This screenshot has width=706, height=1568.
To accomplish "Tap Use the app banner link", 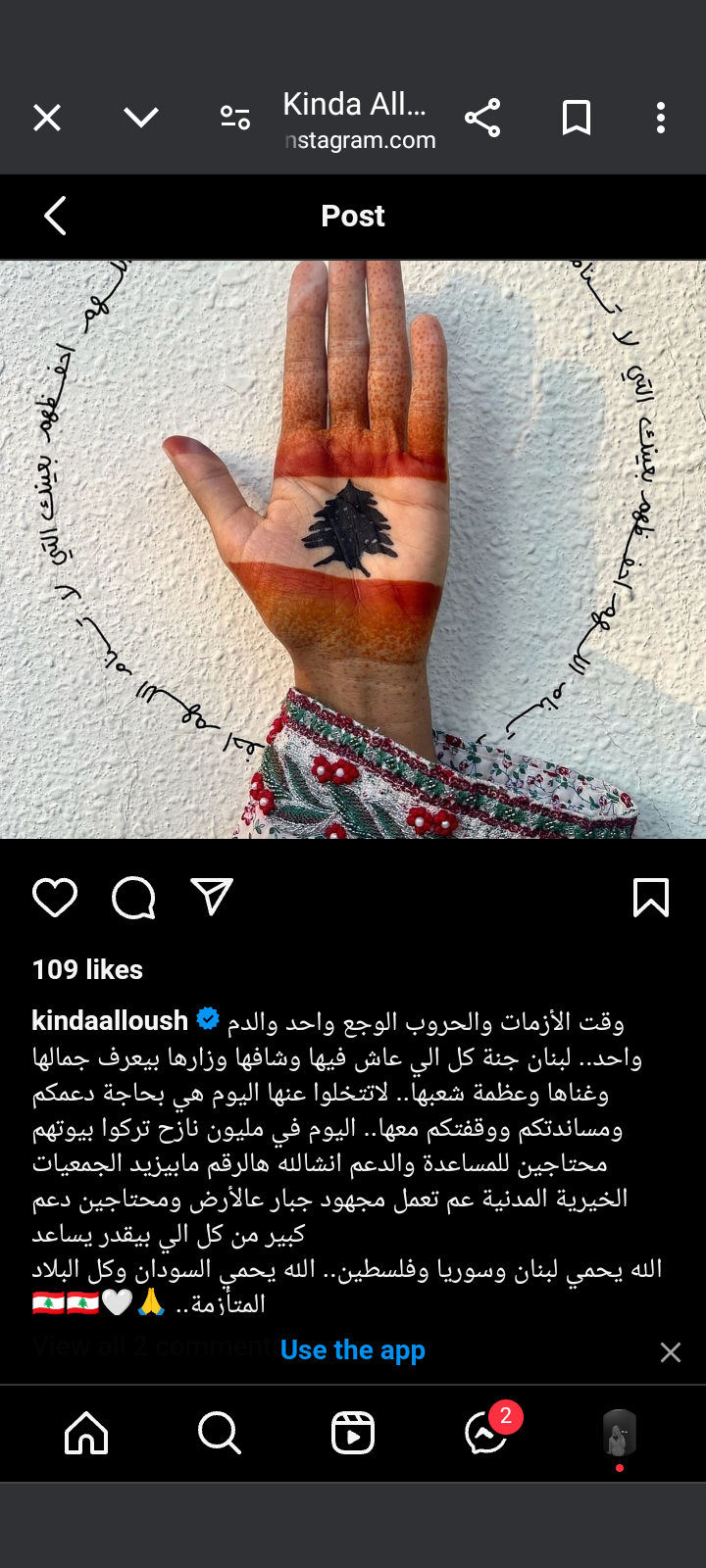I will coord(353,1350).
